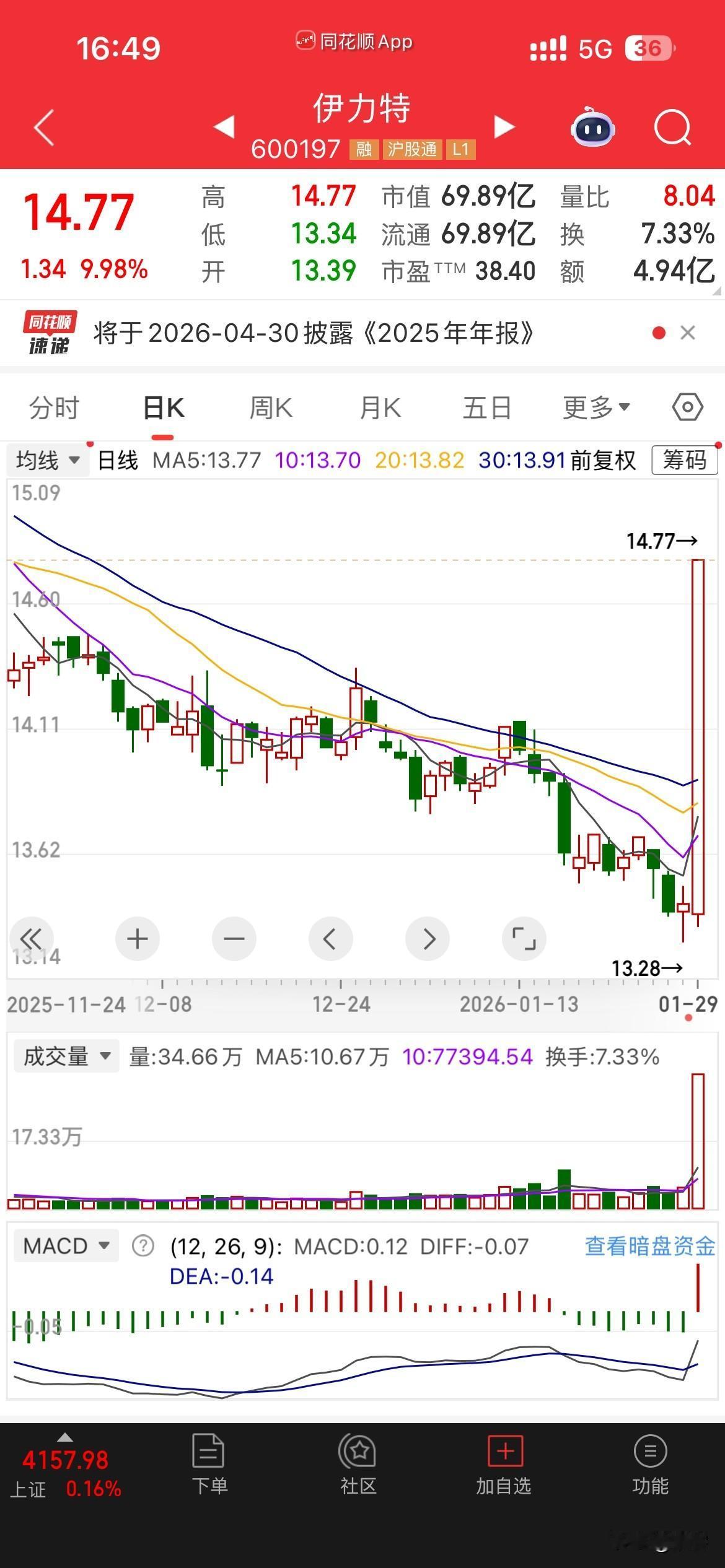Zoom in the K-line chart
Screen dimensions: 725x1568
pos(138,939)
